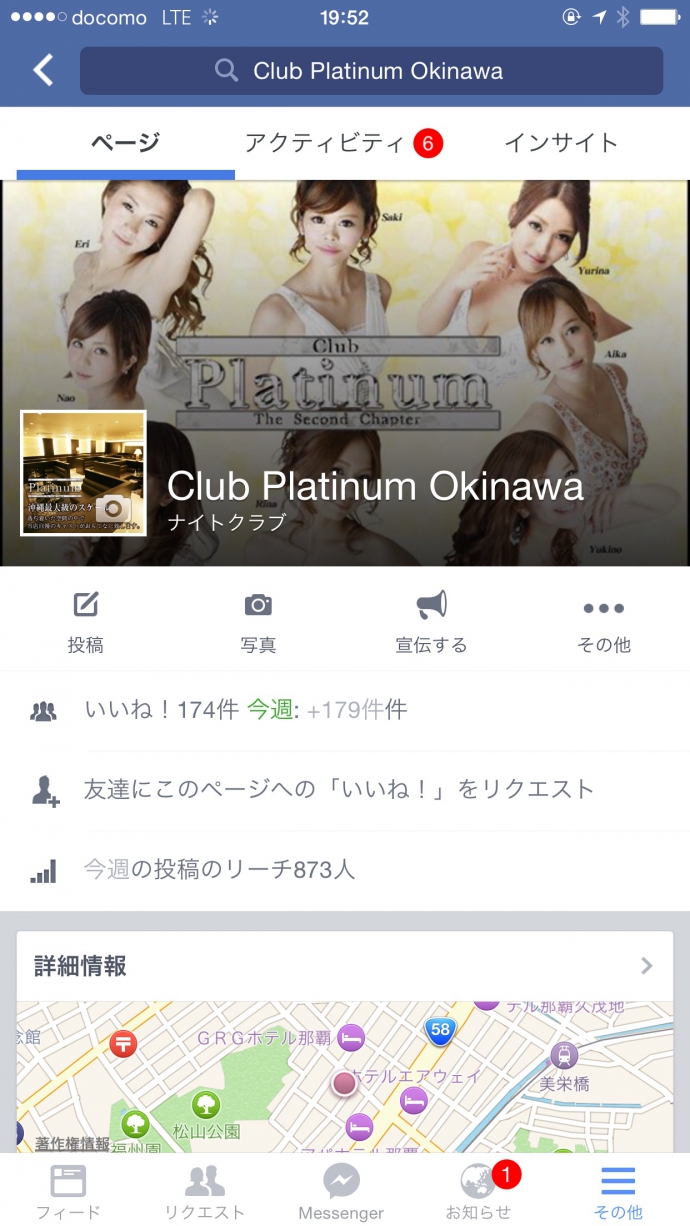Image resolution: width=690 pixels, height=1226 pixels.
Task: Go back with the top-left arrow
Action: (x=42, y=70)
